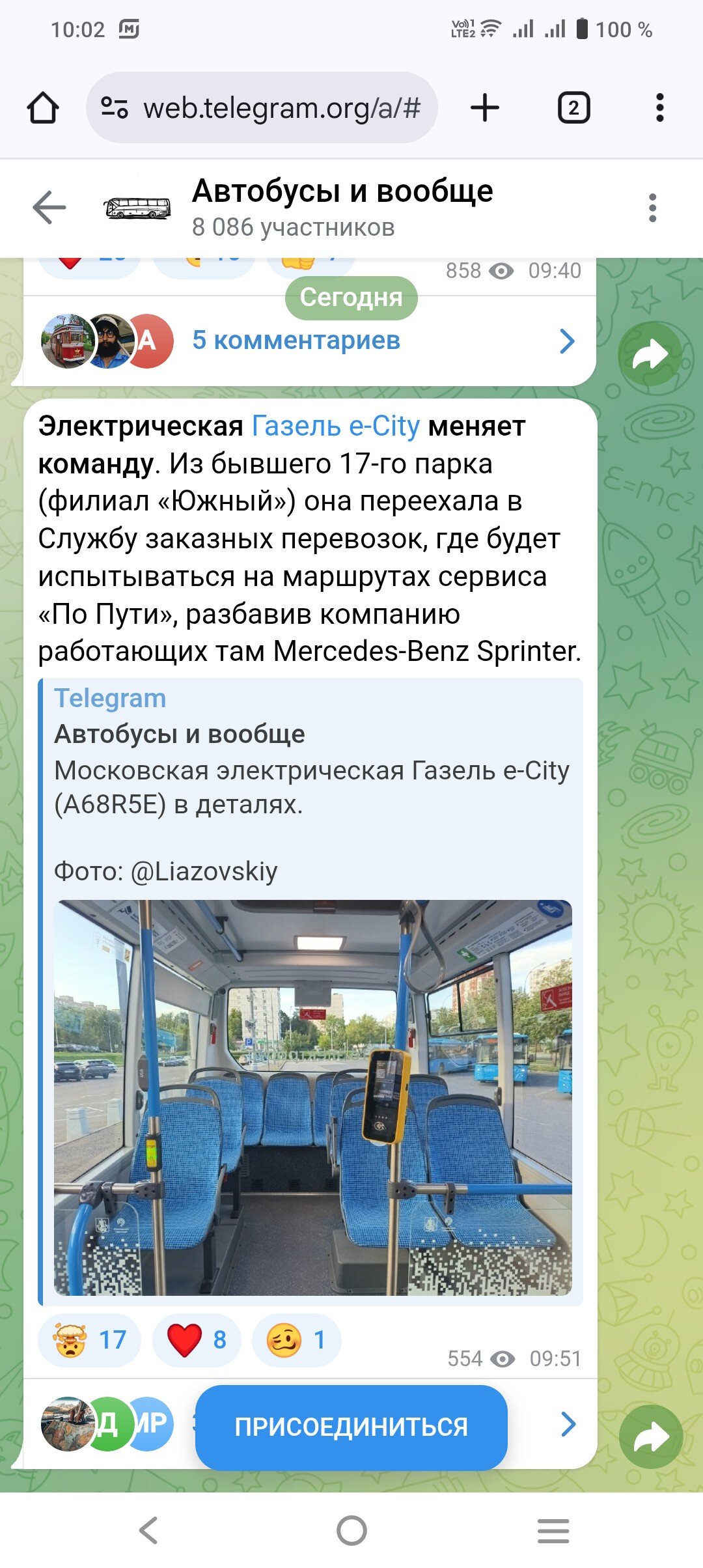The image size is (703, 1568).
Task: Open recent apps from navigation bar
Action: [553, 1530]
